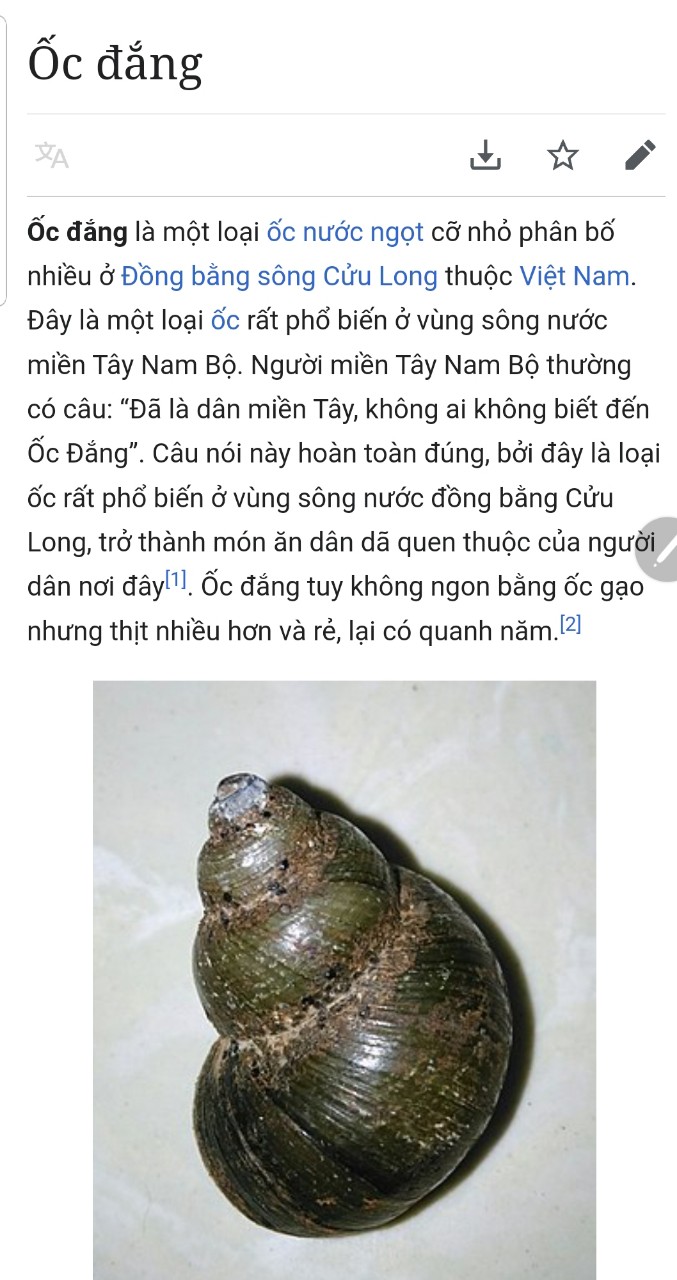This screenshot has width=677, height=1280.
Task: Open the 'Việt Nam' link
Action: (x=574, y=276)
